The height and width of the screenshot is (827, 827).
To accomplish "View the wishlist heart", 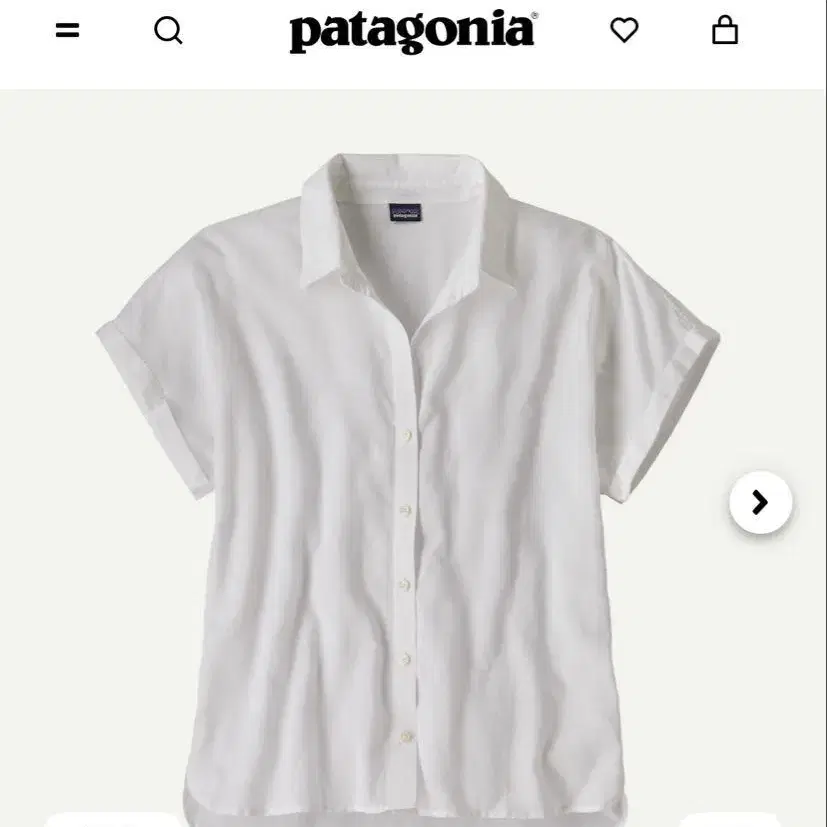I will pos(624,31).
